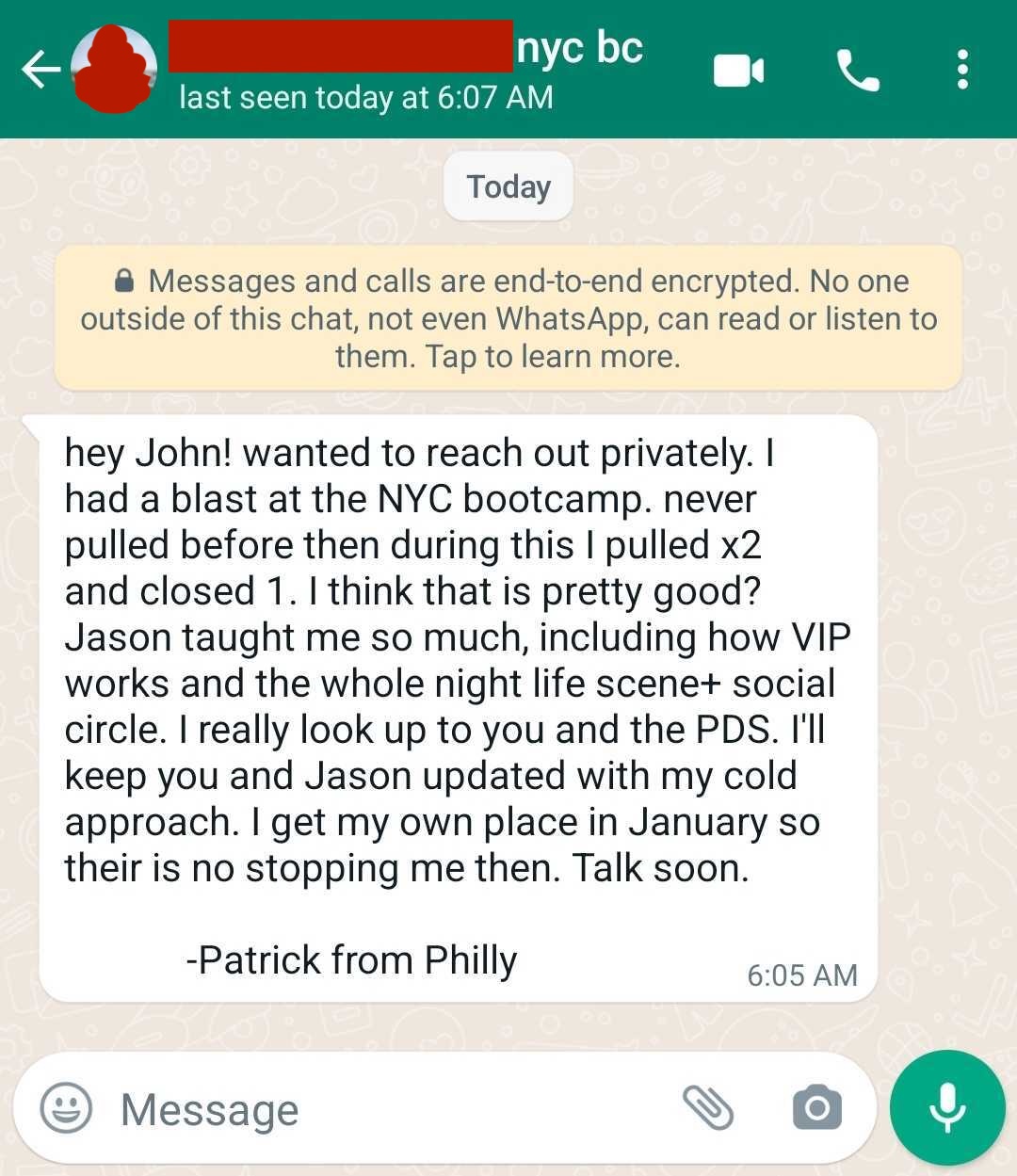Open the camera to send a photo

click(816, 1108)
